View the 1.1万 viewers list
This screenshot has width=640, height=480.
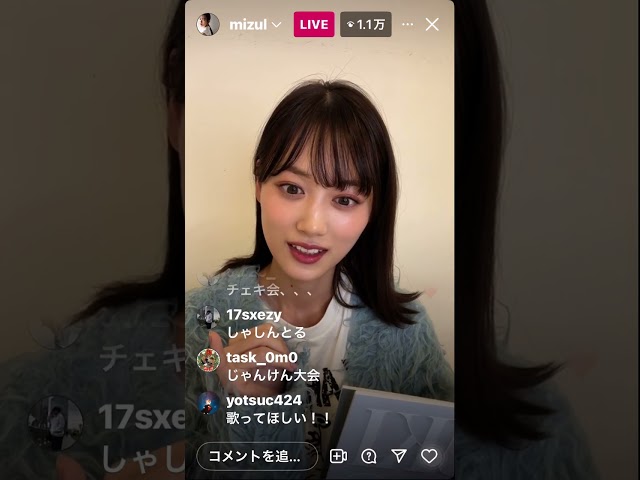365,24
